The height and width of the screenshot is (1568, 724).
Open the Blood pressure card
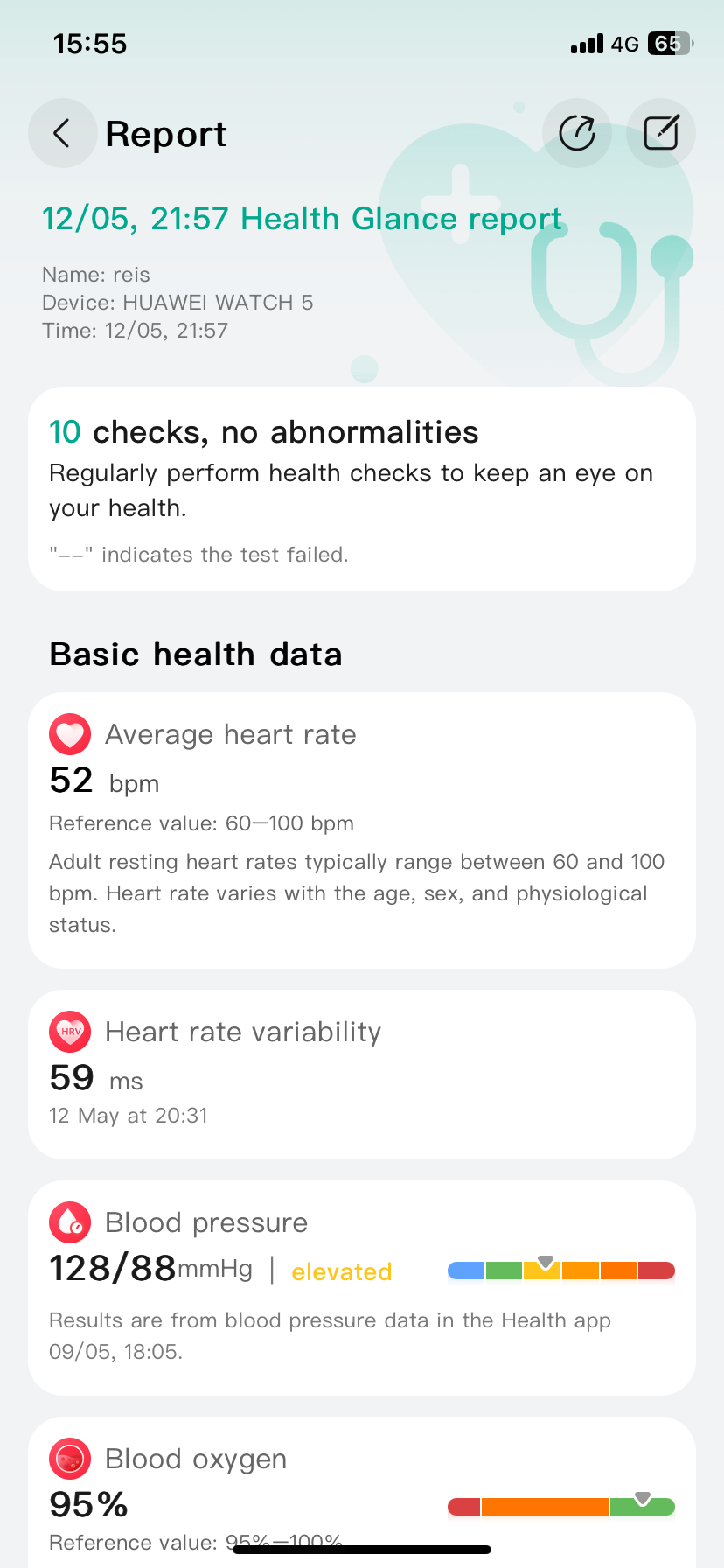point(362,1288)
